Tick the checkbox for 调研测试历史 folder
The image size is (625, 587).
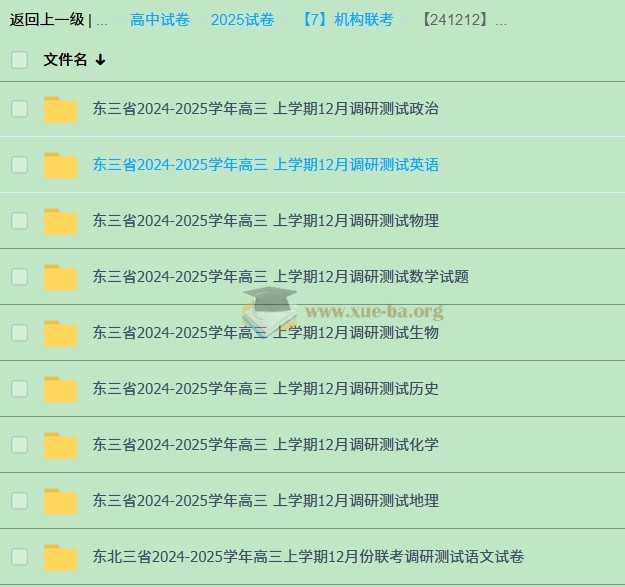19,389
